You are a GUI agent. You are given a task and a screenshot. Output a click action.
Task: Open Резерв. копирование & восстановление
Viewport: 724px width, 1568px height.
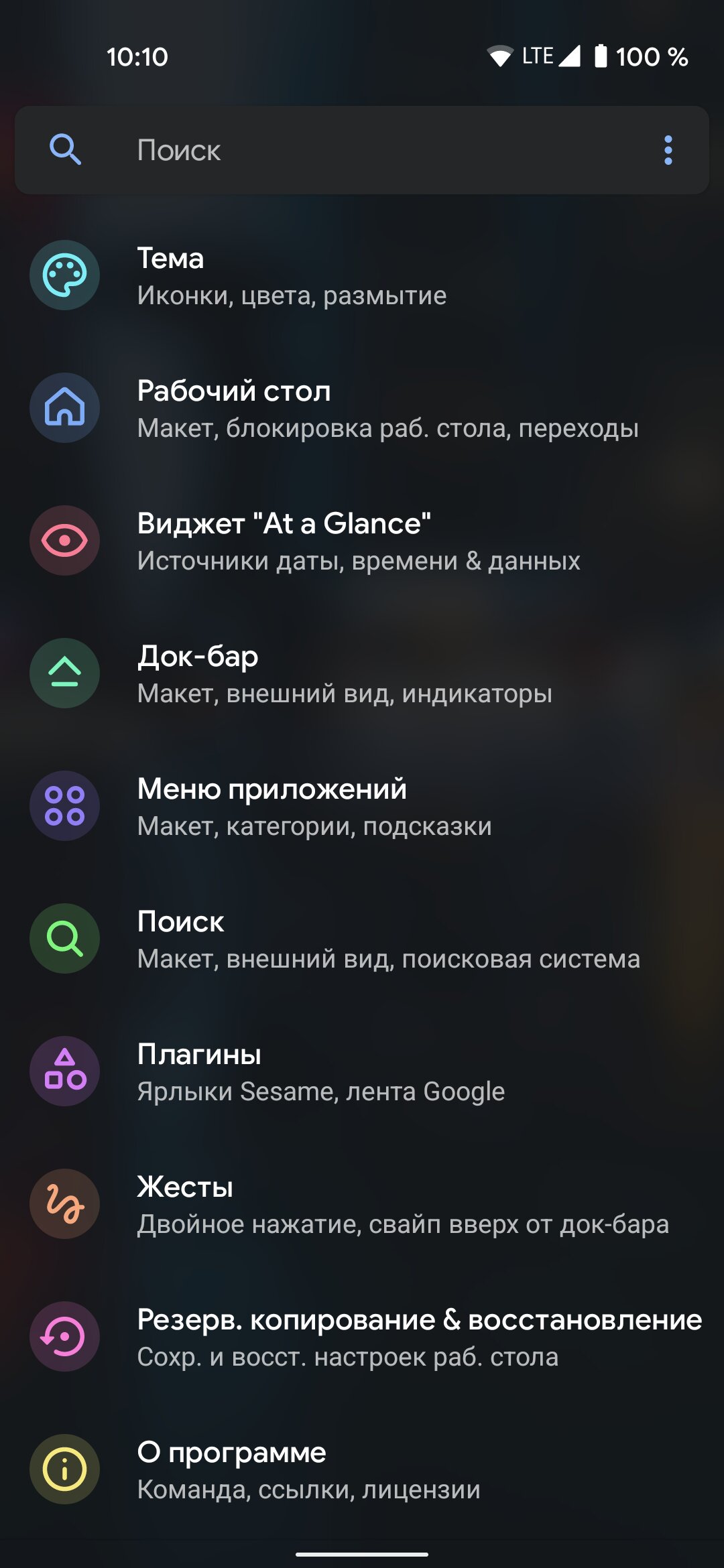[362, 1337]
